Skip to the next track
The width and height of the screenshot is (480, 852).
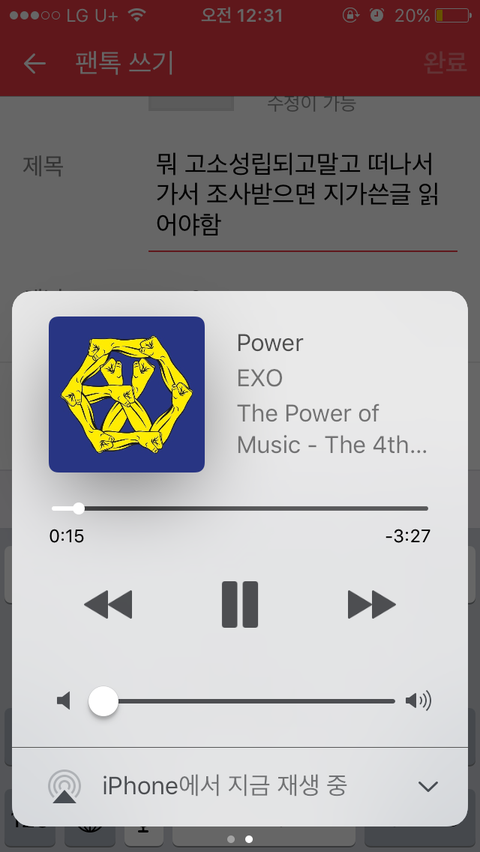tap(372, 604)
